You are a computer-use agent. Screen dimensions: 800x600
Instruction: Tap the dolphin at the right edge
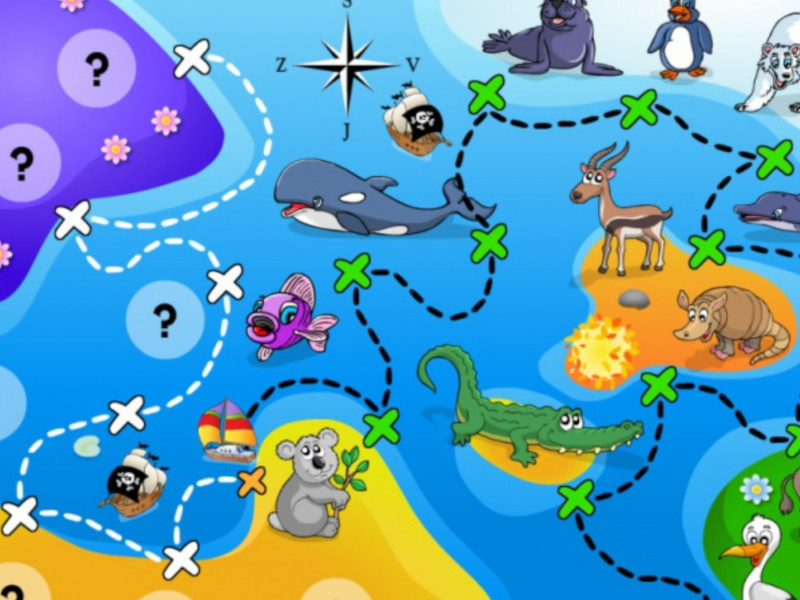click(770, 210)
